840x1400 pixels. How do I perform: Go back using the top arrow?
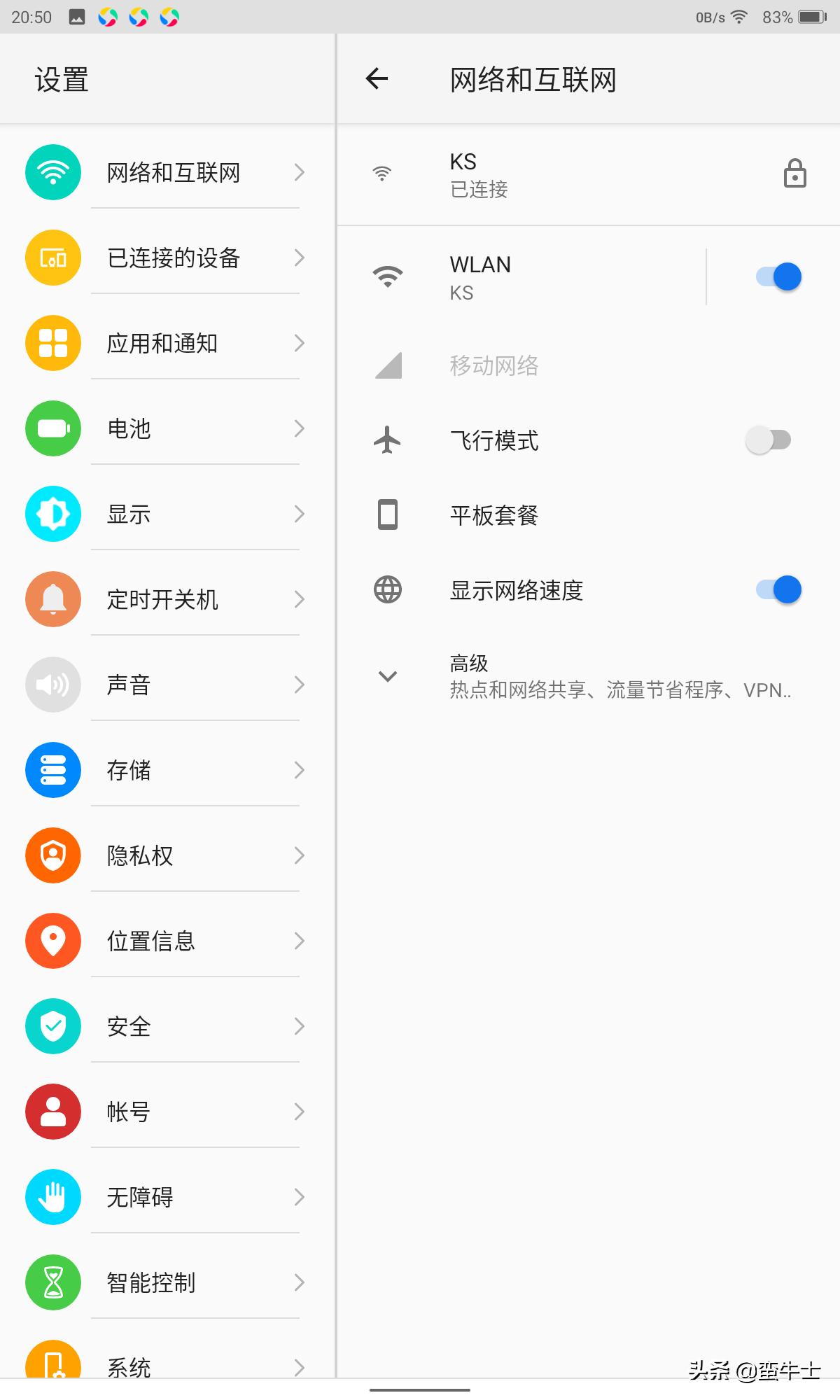point(377,78)
